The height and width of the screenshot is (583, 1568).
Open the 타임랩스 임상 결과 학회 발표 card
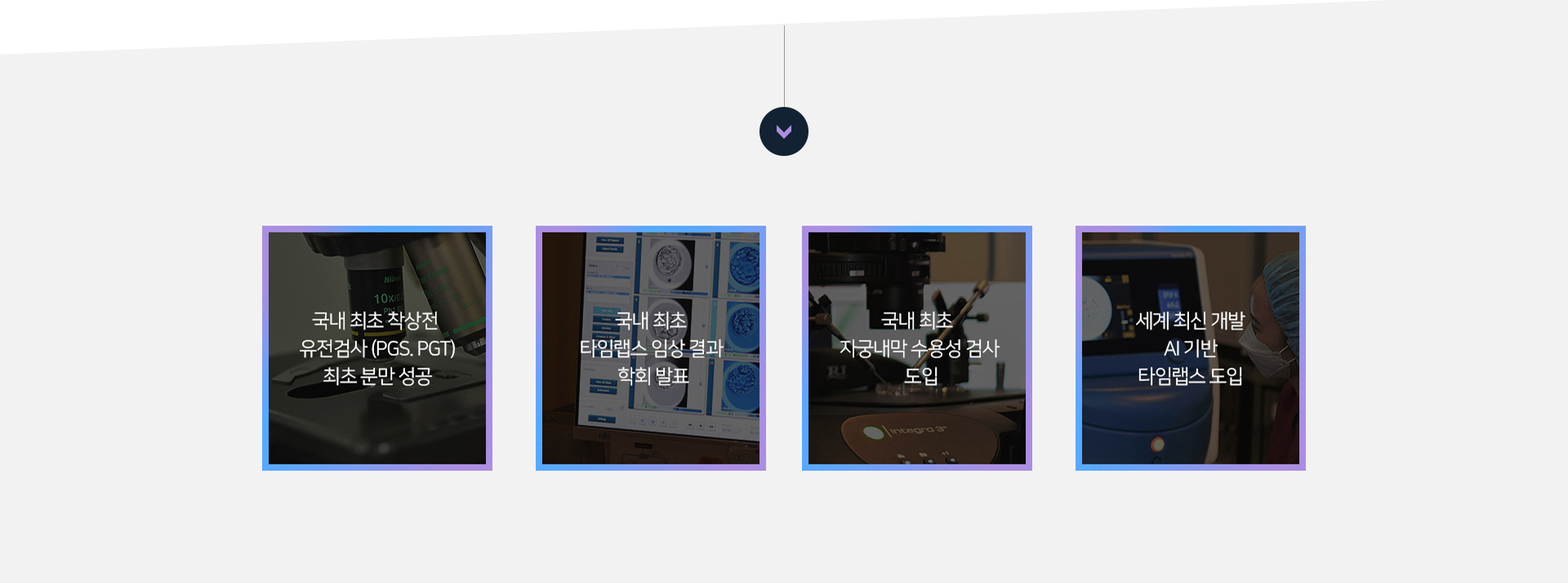(650, 348)
